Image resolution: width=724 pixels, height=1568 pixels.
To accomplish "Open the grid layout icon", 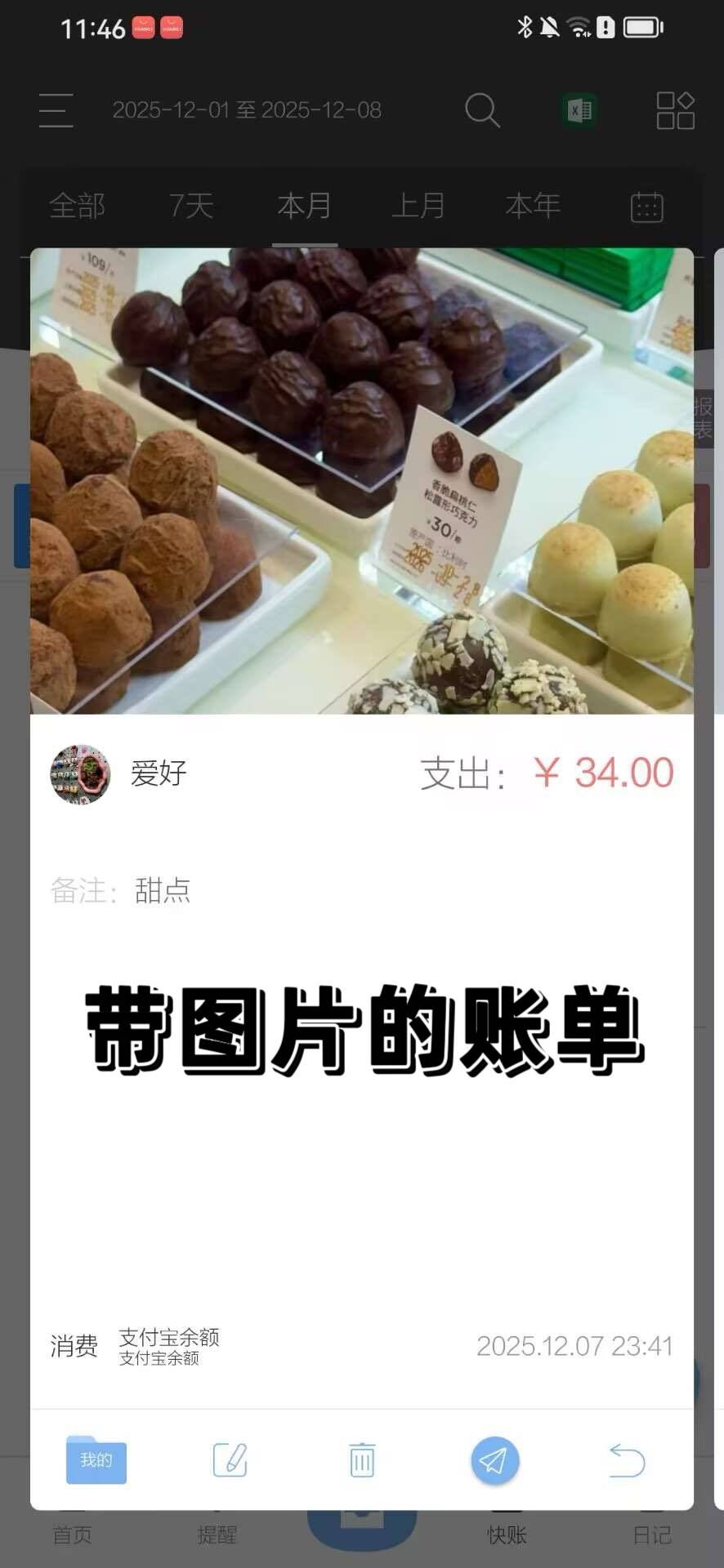I will (x=676, y=110).
